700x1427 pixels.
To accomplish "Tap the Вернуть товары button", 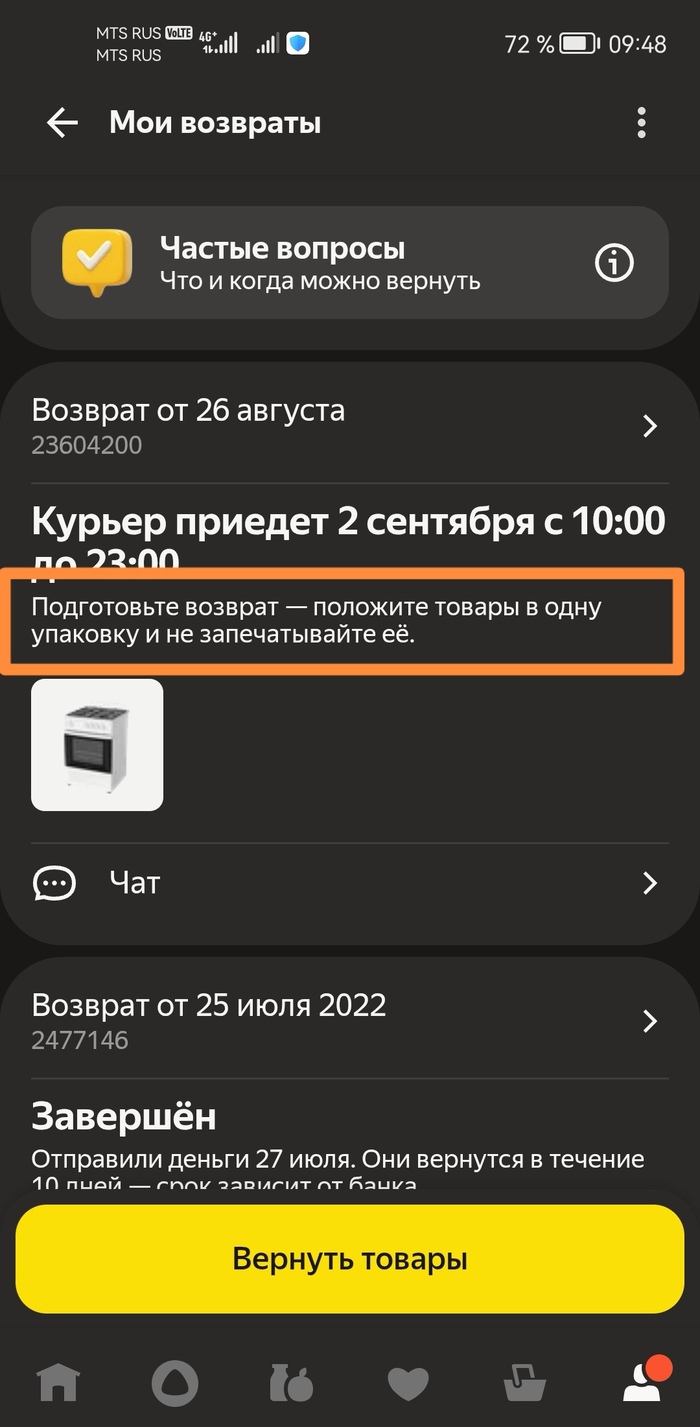I will (x=349, y=1258).
